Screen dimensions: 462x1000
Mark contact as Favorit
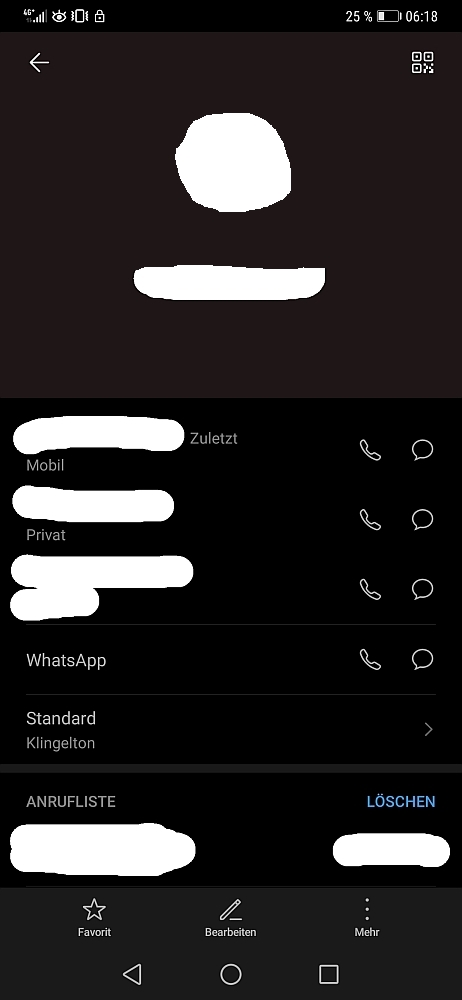94,918
